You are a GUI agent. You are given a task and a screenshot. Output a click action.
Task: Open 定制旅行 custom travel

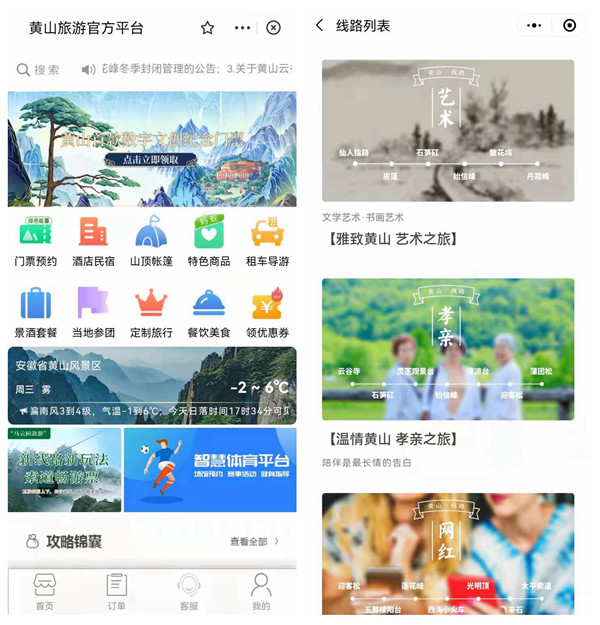151,312
